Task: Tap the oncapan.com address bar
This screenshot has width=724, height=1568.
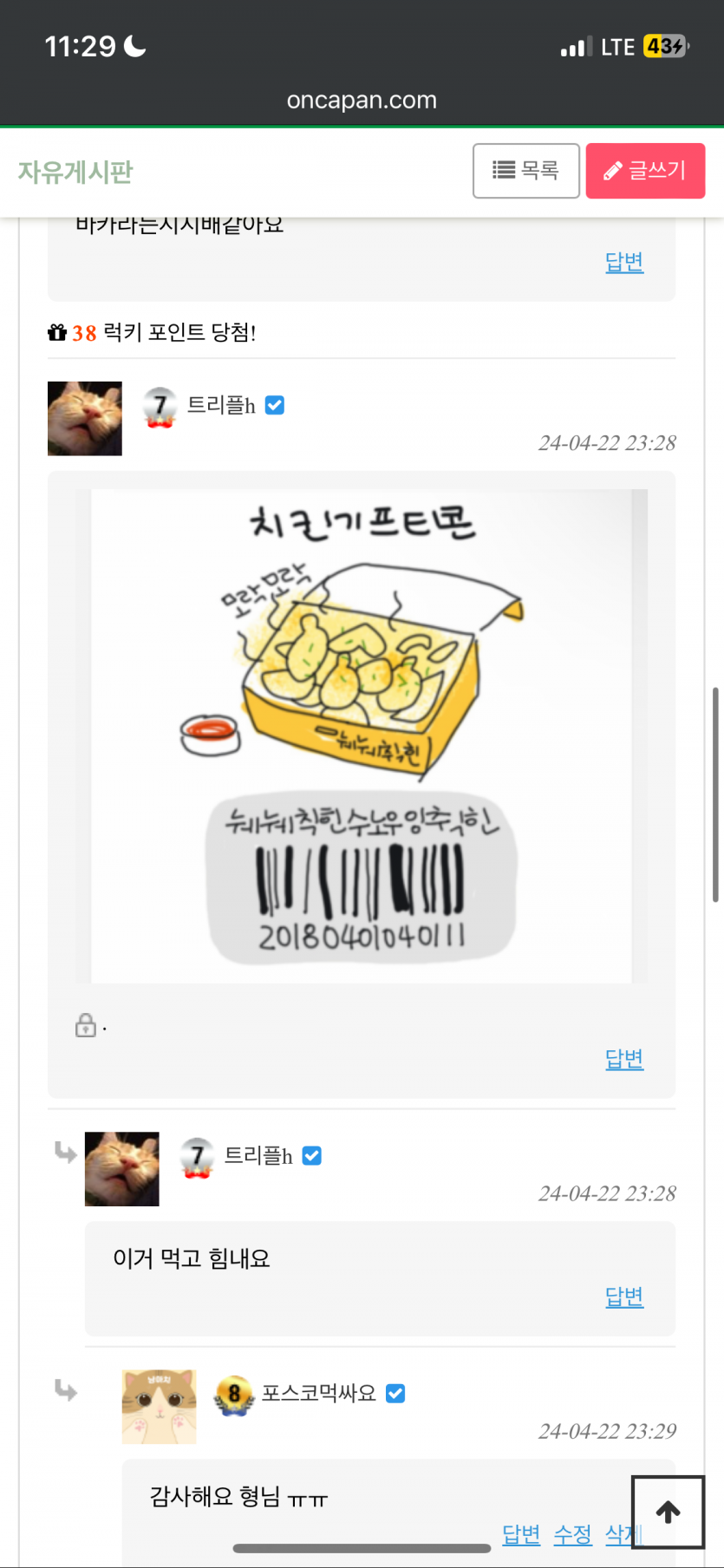Action: point(362,101)
